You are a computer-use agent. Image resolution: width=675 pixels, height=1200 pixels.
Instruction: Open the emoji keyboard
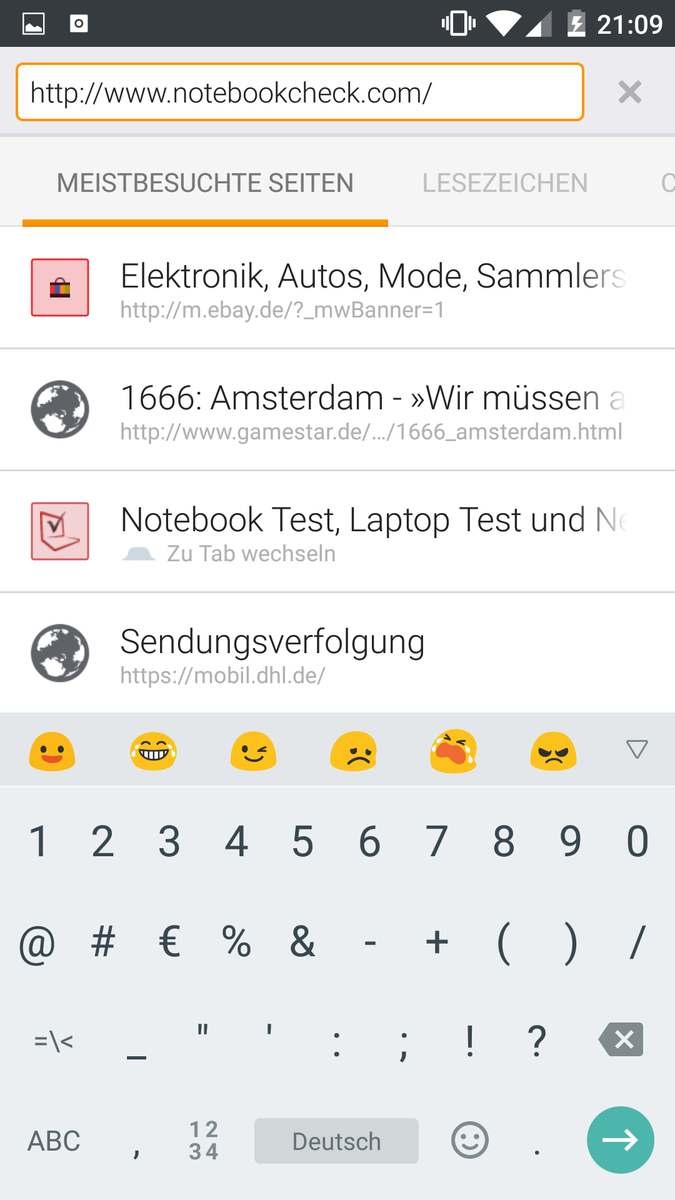click(470, 1141)
